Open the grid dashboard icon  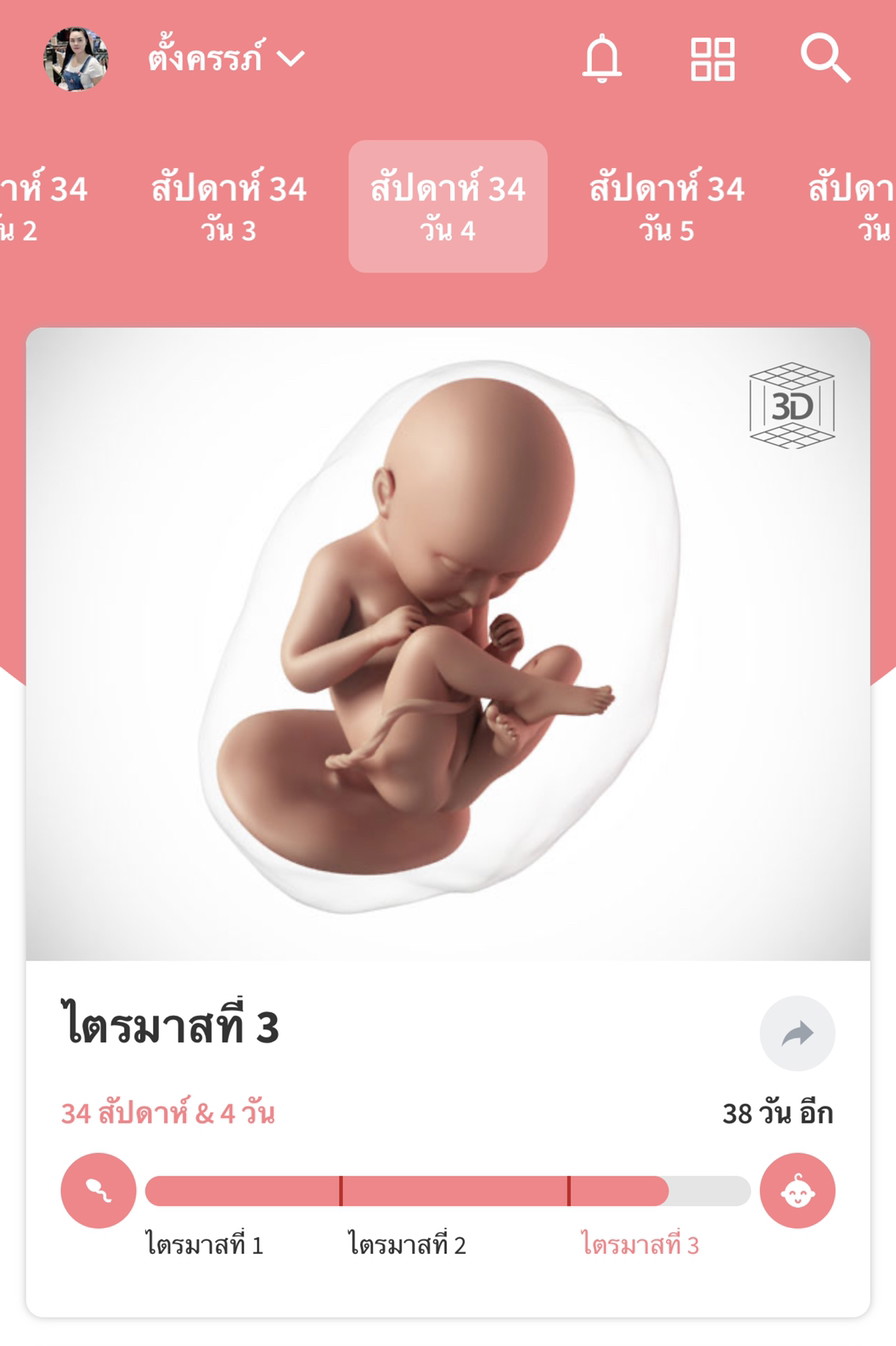[x=713, y=59]
